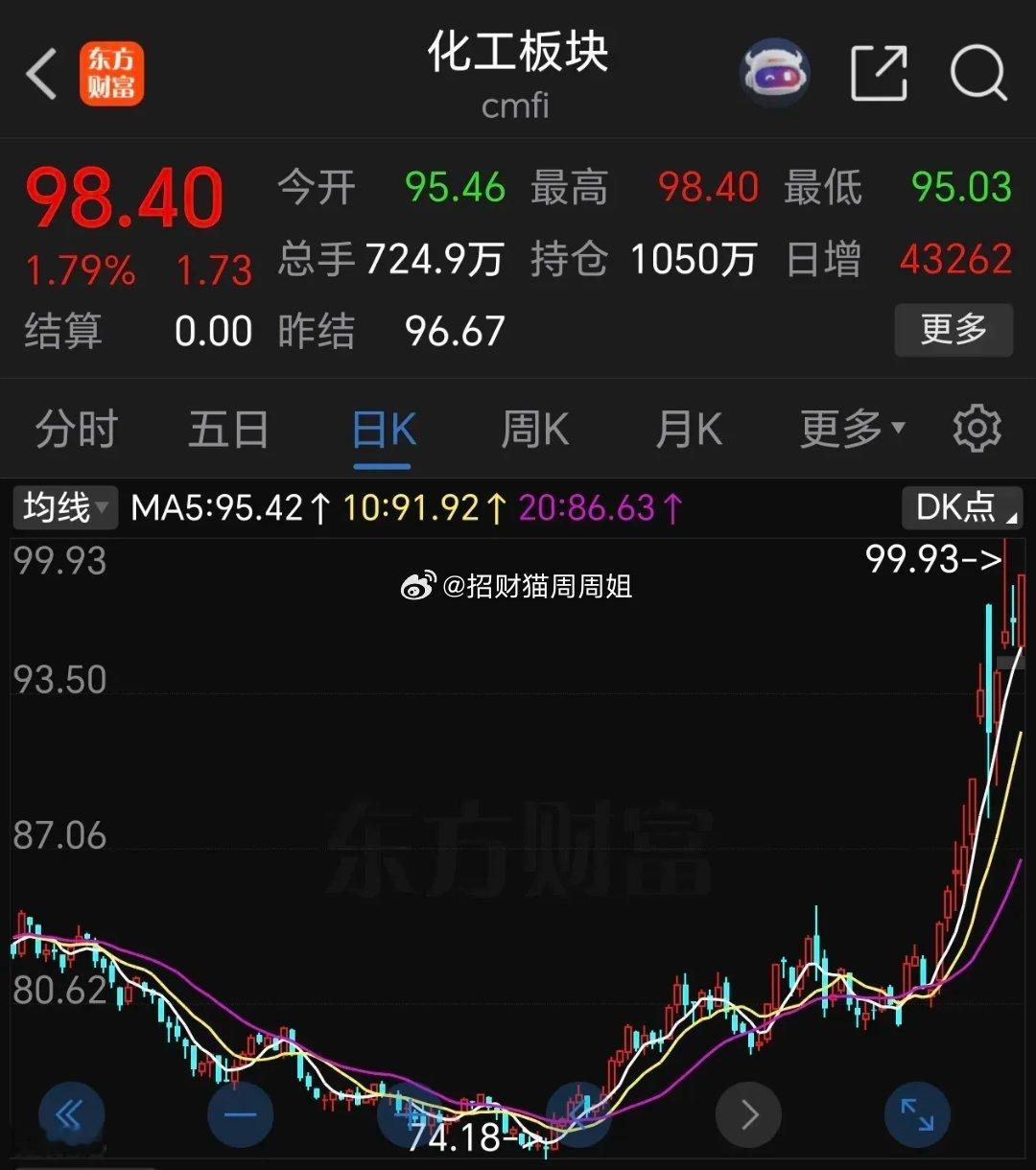Expand the 更多 chart period dropdown
The height and width of the screenshot is (1170, 1036).
pyautogui.click(x=849, y=429)
